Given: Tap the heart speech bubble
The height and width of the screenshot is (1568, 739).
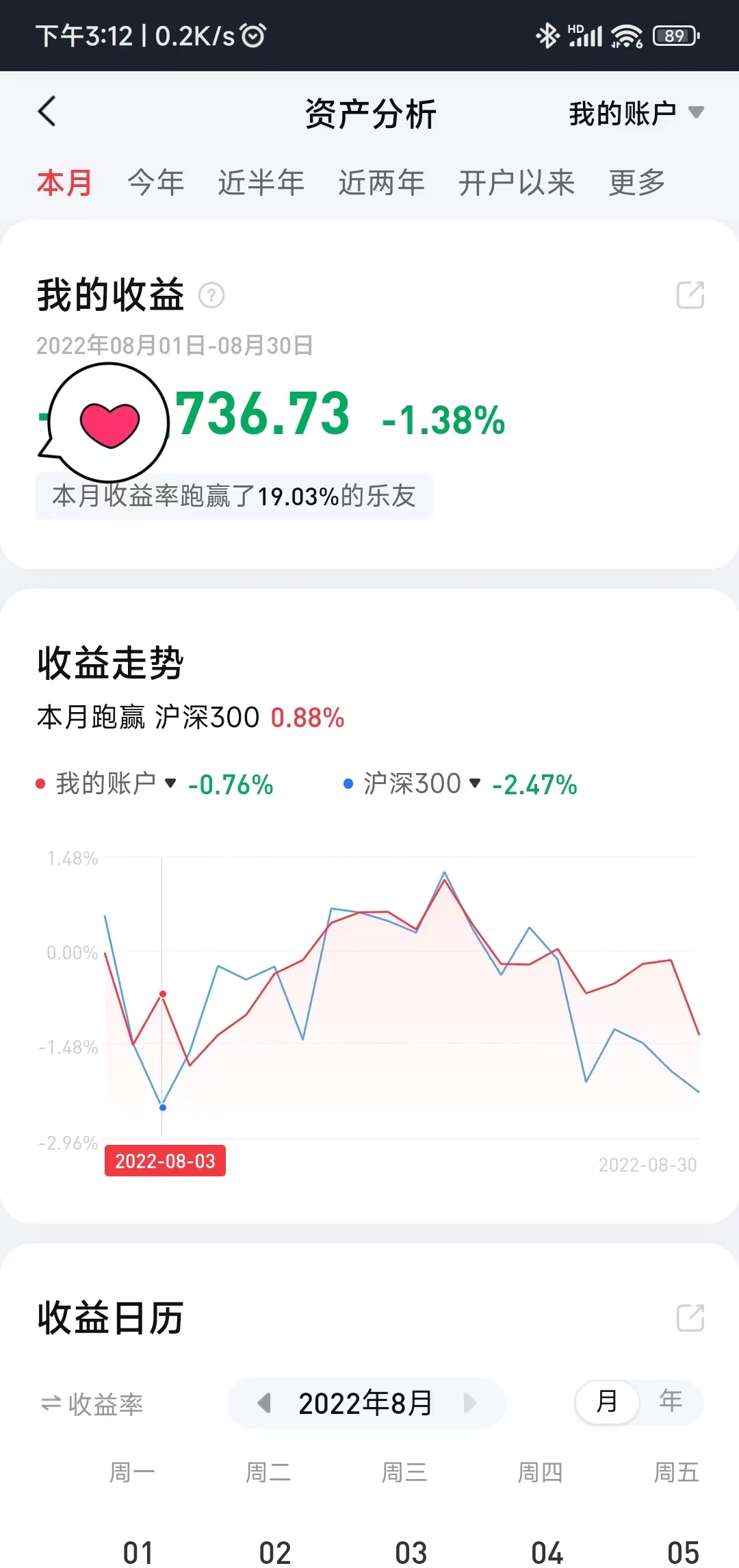Looking at the screenshot, I should click(x=109, y=422).
